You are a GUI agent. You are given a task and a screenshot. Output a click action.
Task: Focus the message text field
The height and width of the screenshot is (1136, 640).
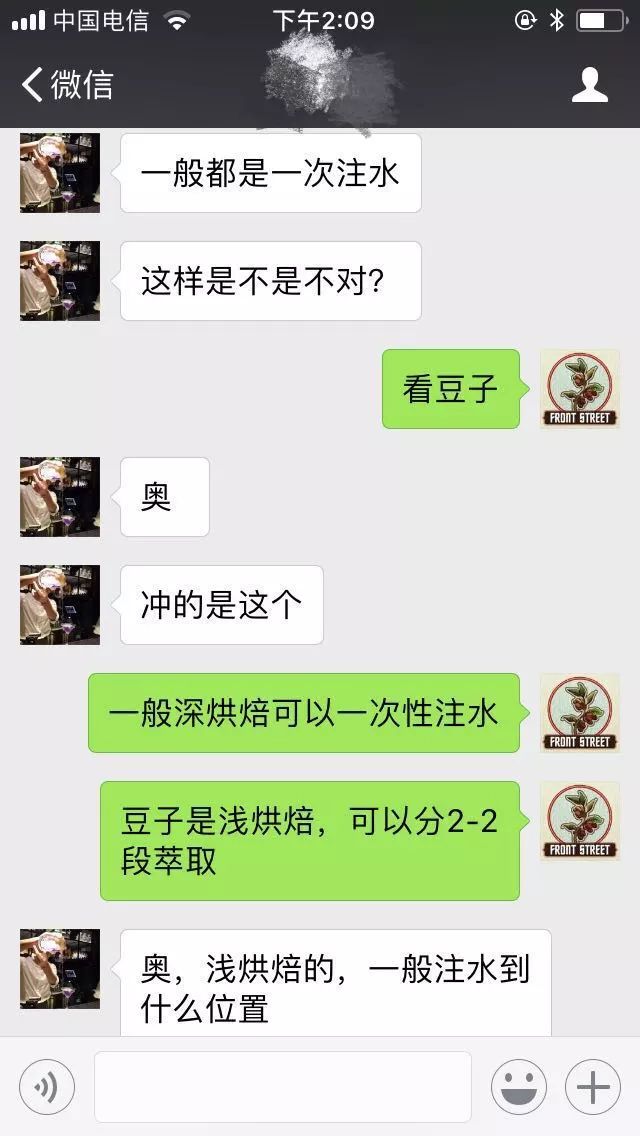coord(283,1087)
